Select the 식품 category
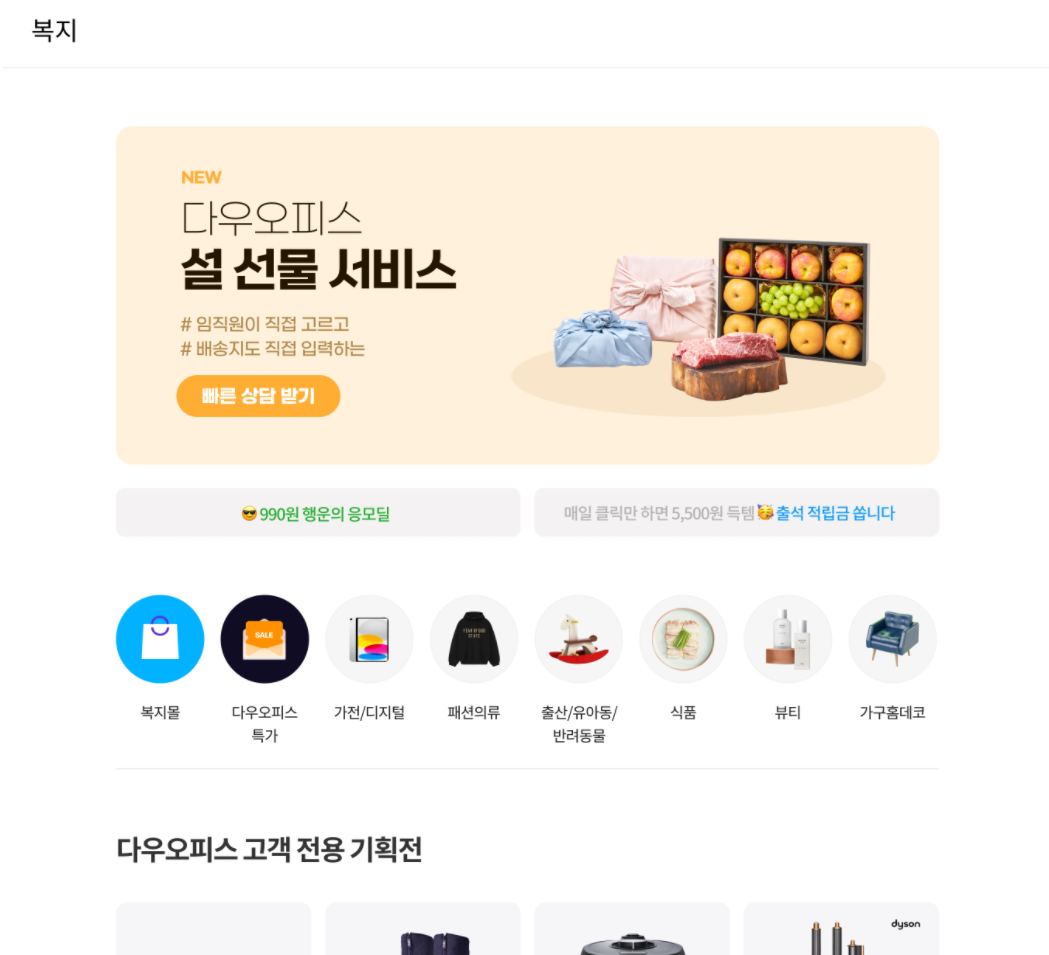The height and width of the screenshot is (955, 1049). pyautogui.click(x=683, y=640)
